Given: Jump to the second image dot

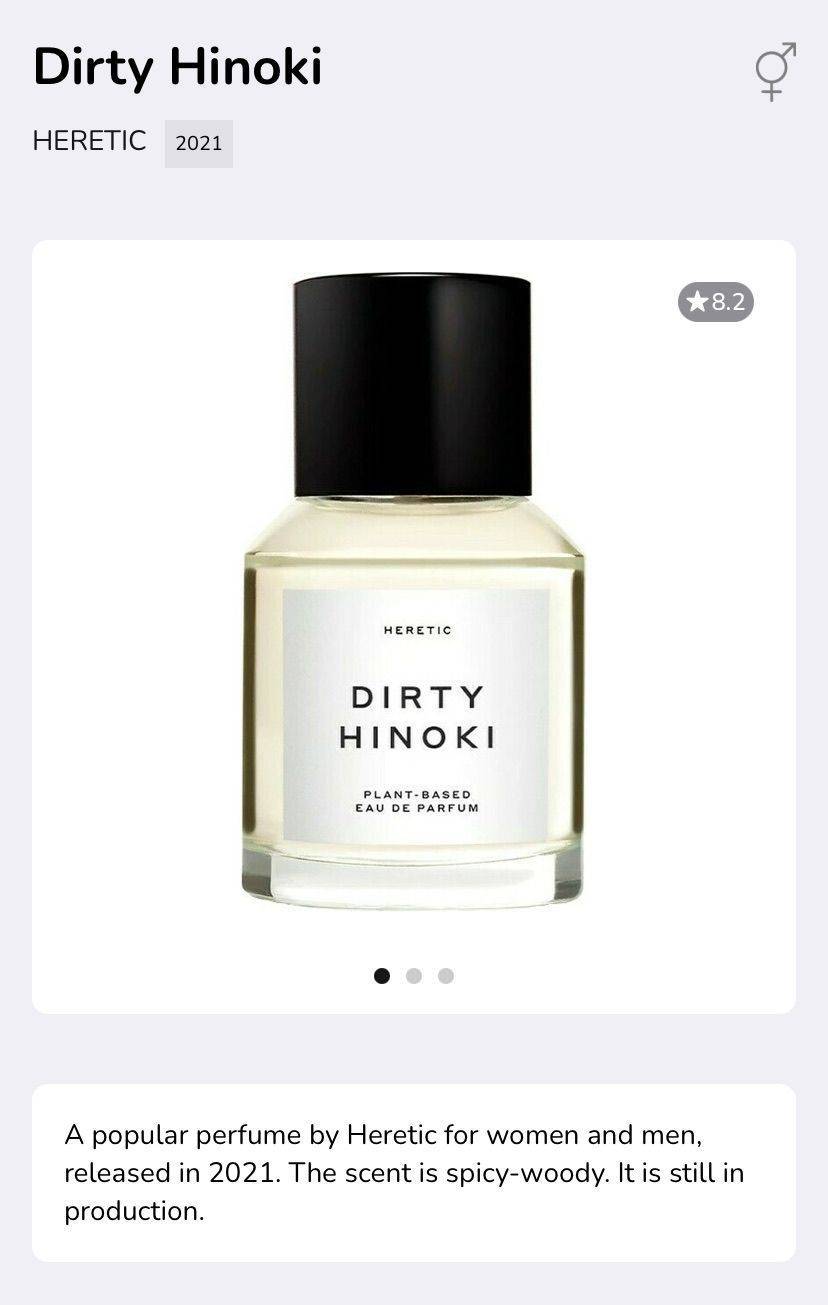Looking at the screenshot, I should (x=414, y=976).
